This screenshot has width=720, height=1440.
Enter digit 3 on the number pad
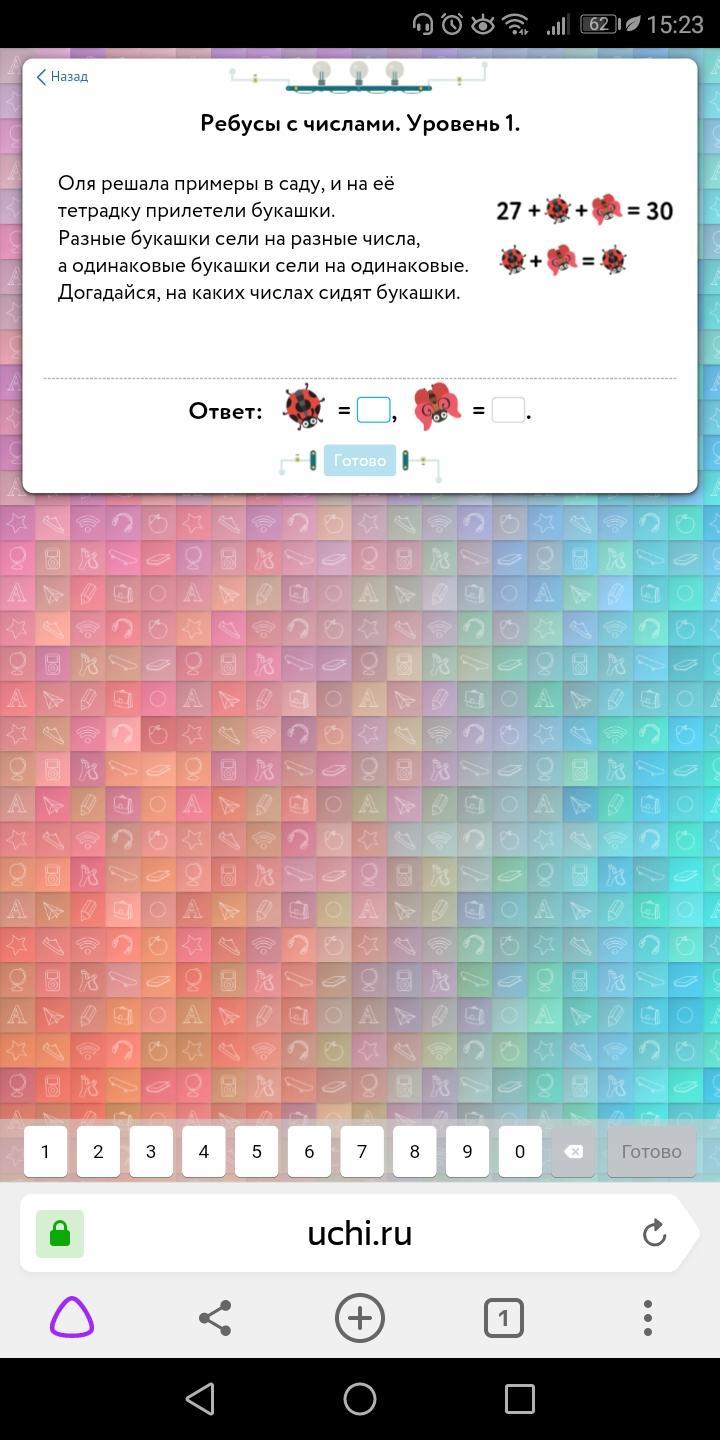pyautogui.click(x=151, y=1151)
